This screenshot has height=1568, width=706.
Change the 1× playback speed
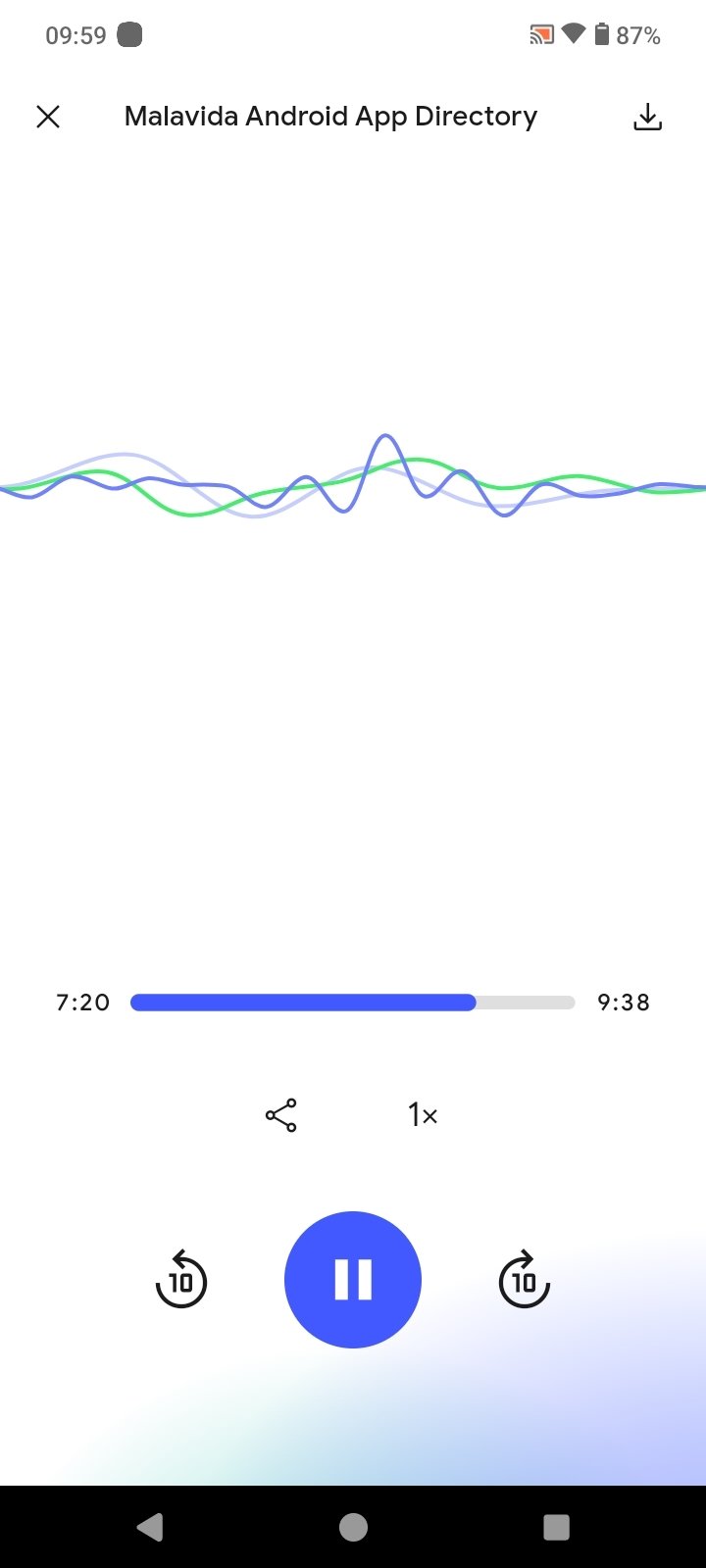click(x=423, y=1115)
